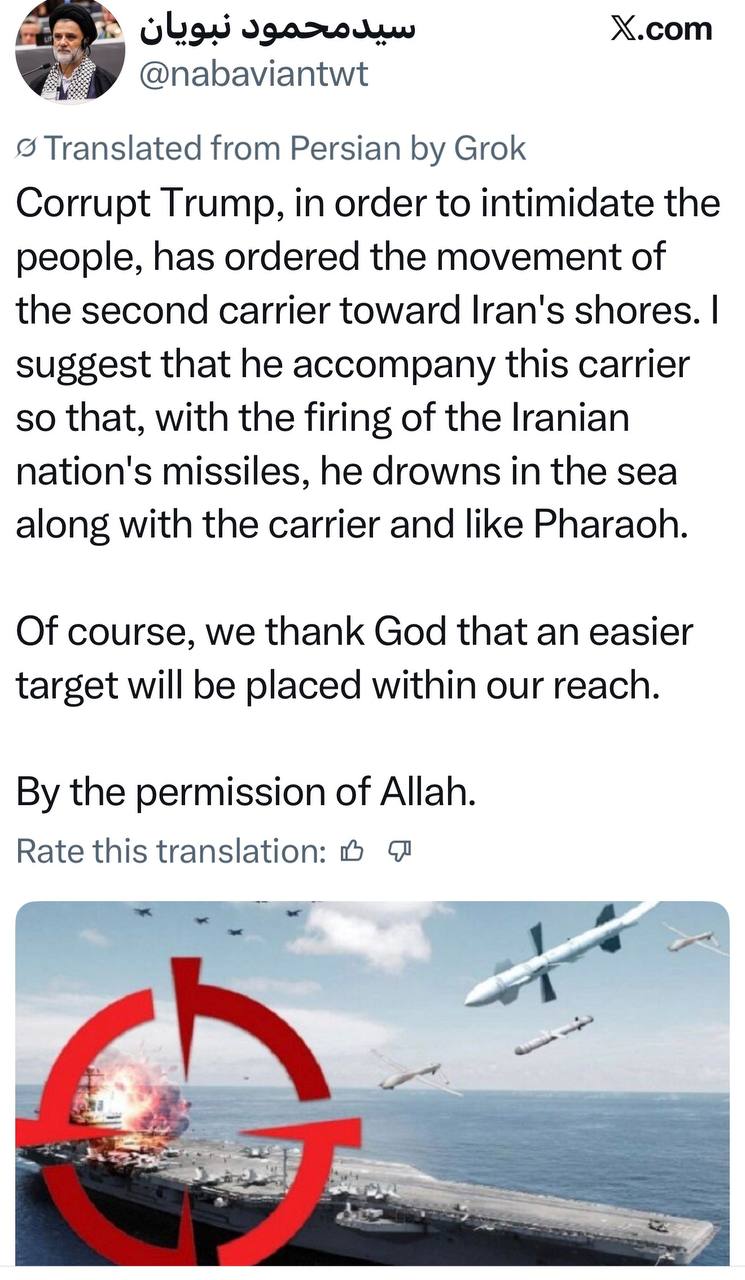Rate this translation with thumbs up
745x1280 pixels.
[x=352, y=851]
